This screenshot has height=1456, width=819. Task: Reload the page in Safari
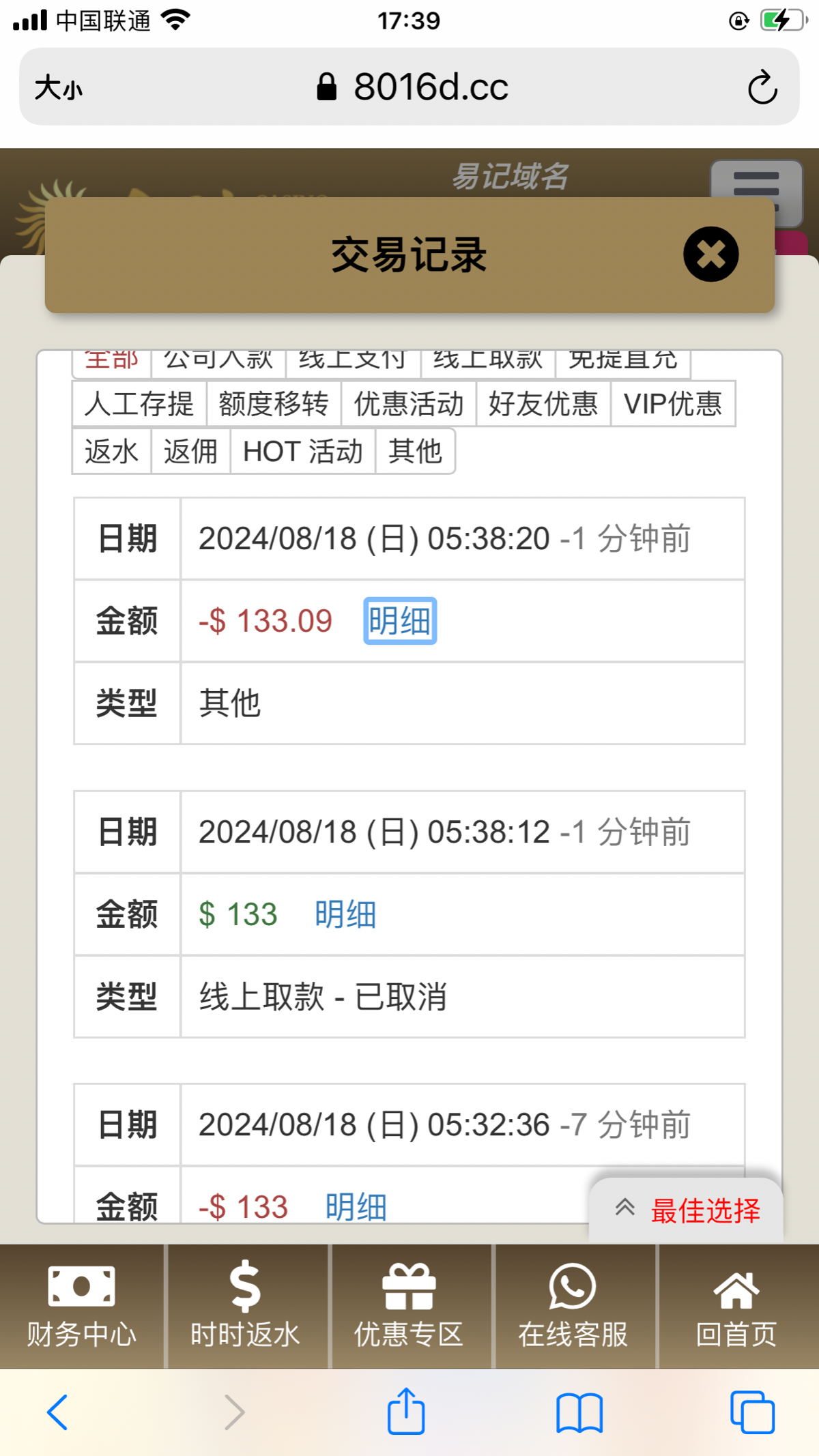click(x=762, y=87)
